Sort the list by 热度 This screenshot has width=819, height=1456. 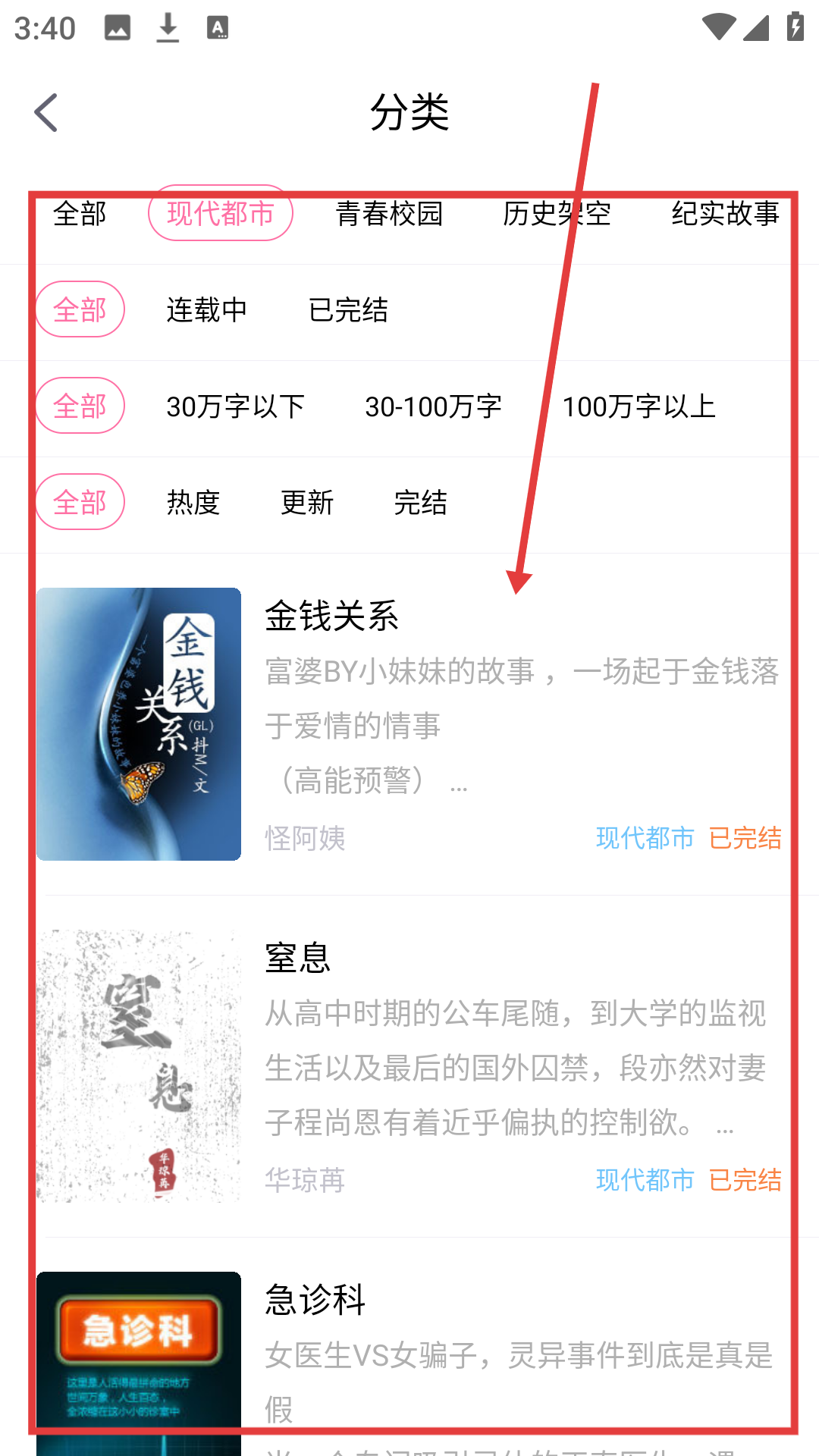193,503
